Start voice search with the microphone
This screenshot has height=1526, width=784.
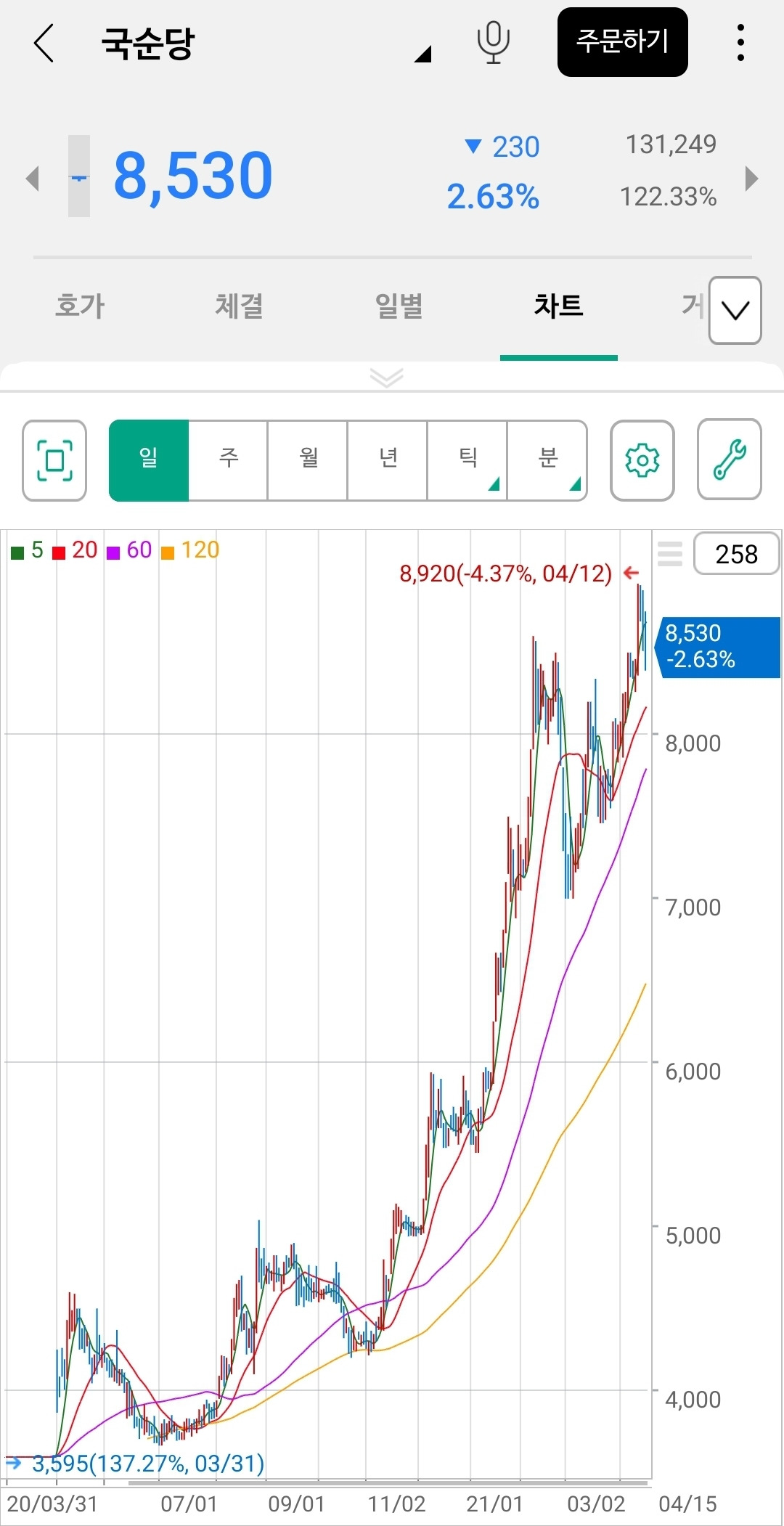tap(494, 42)
